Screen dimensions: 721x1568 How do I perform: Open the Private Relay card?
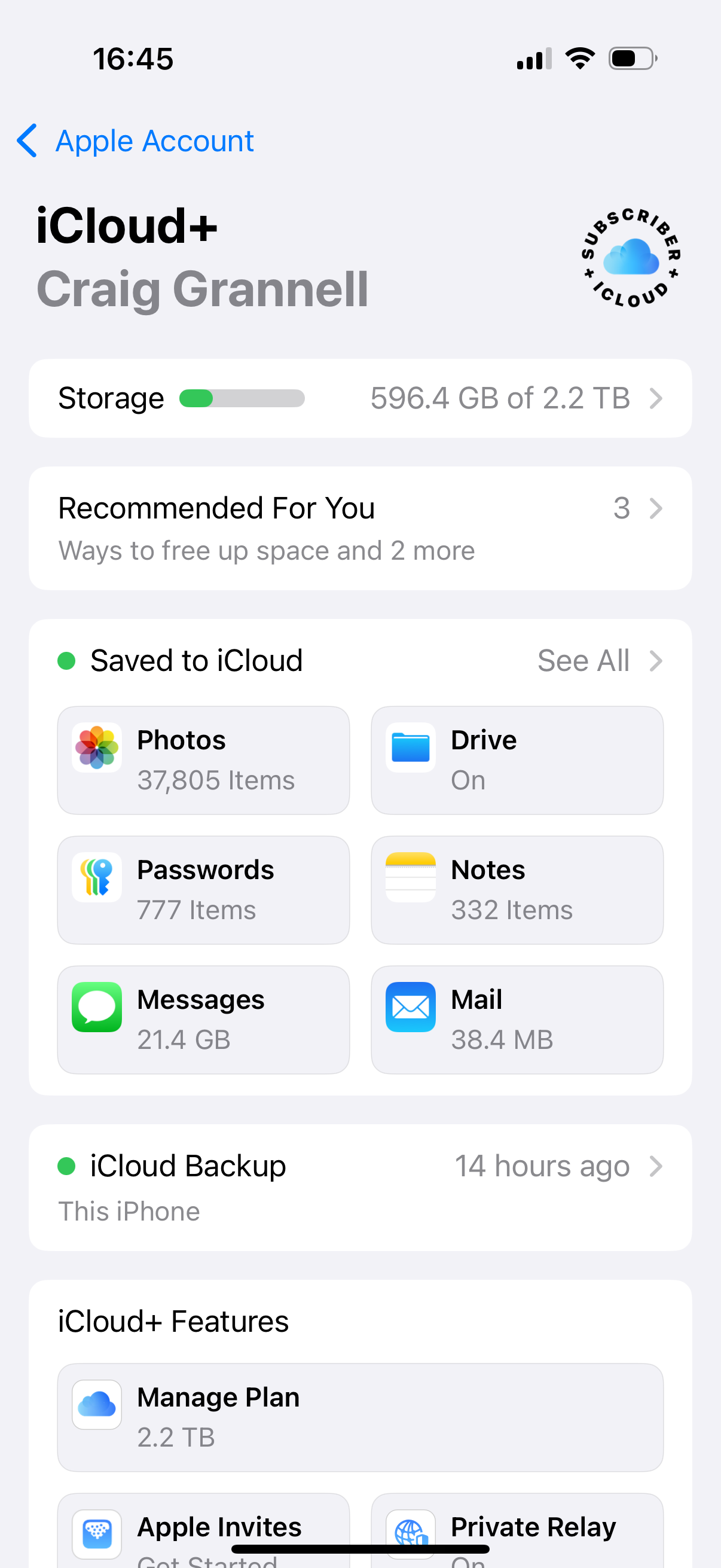click(517, 1530)
